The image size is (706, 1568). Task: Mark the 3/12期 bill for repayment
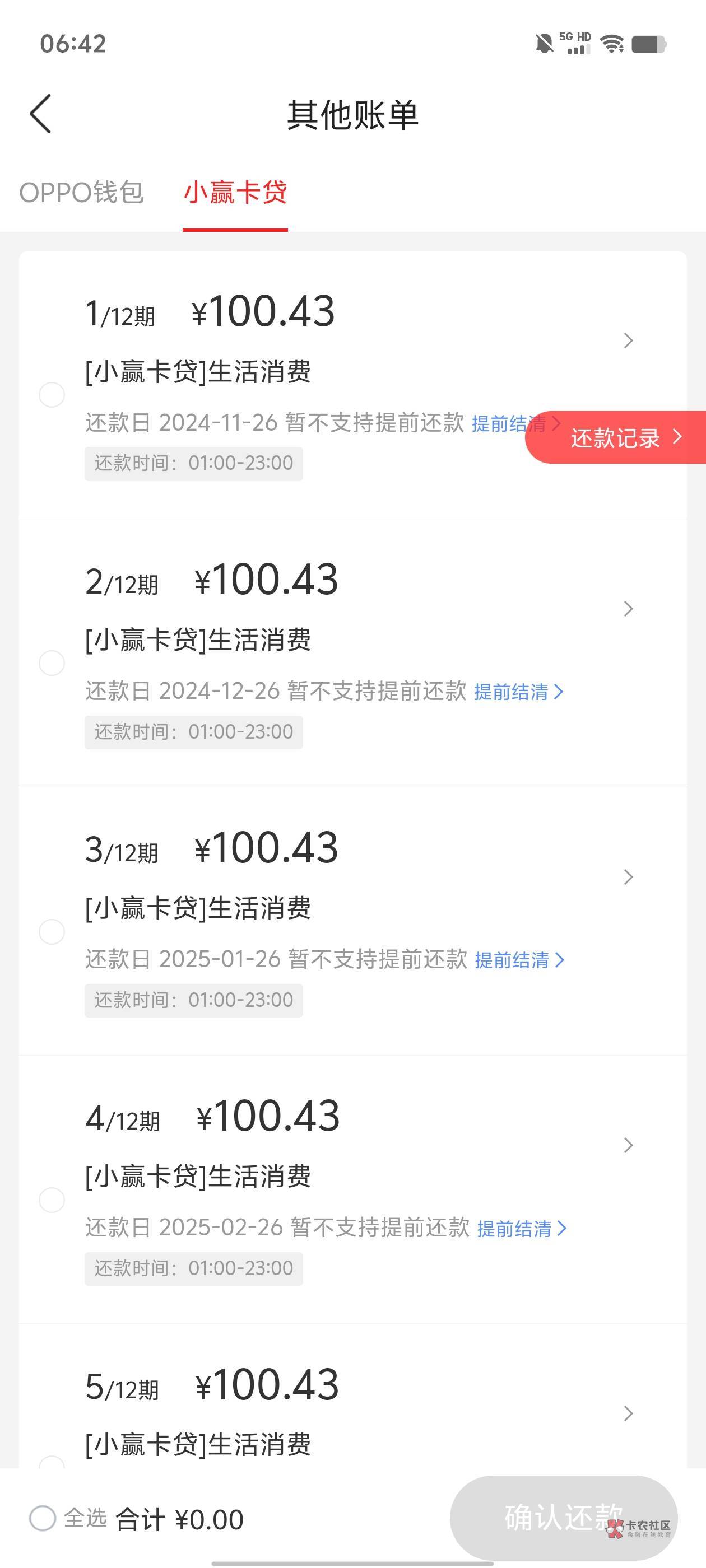[x=52, y=931]
